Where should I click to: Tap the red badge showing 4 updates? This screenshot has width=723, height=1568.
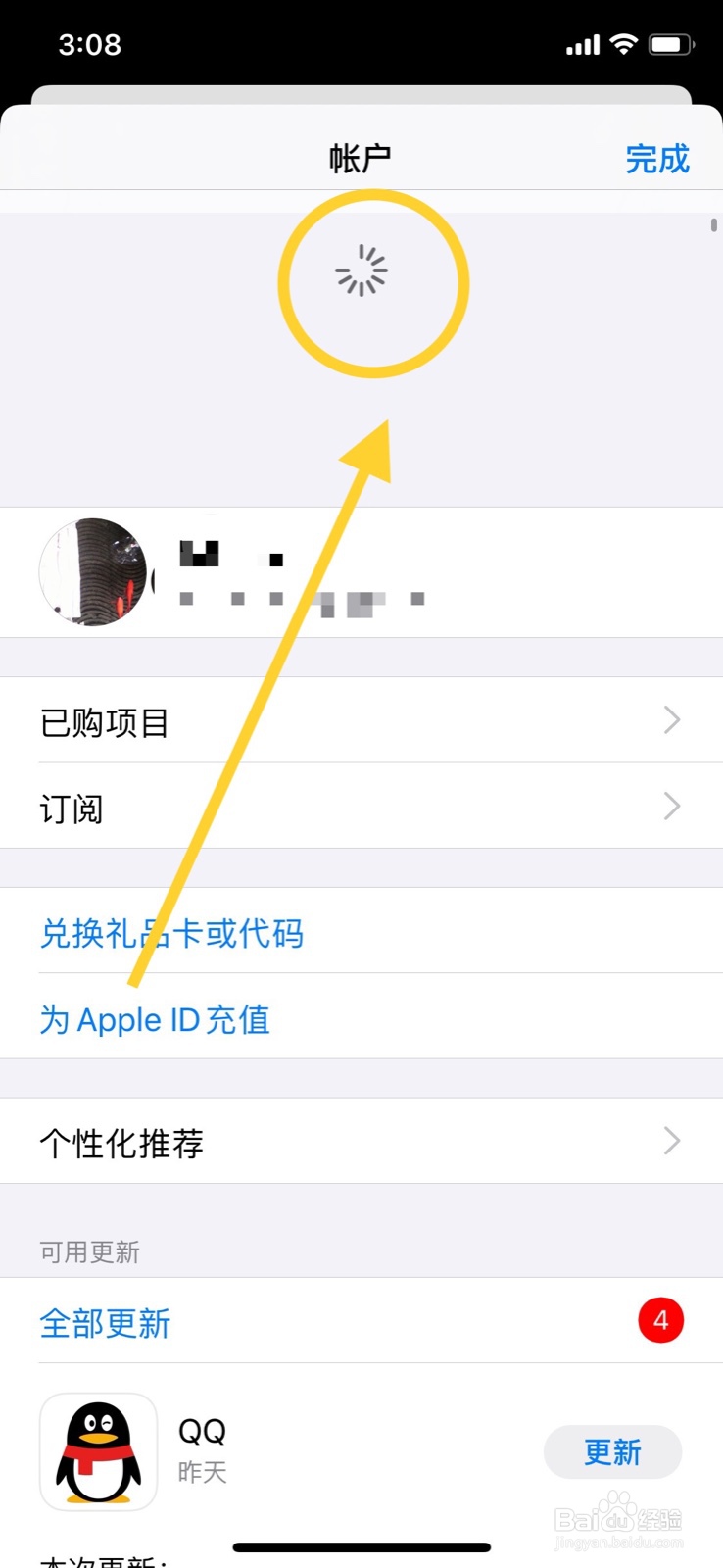click(x=661, y=1320)
